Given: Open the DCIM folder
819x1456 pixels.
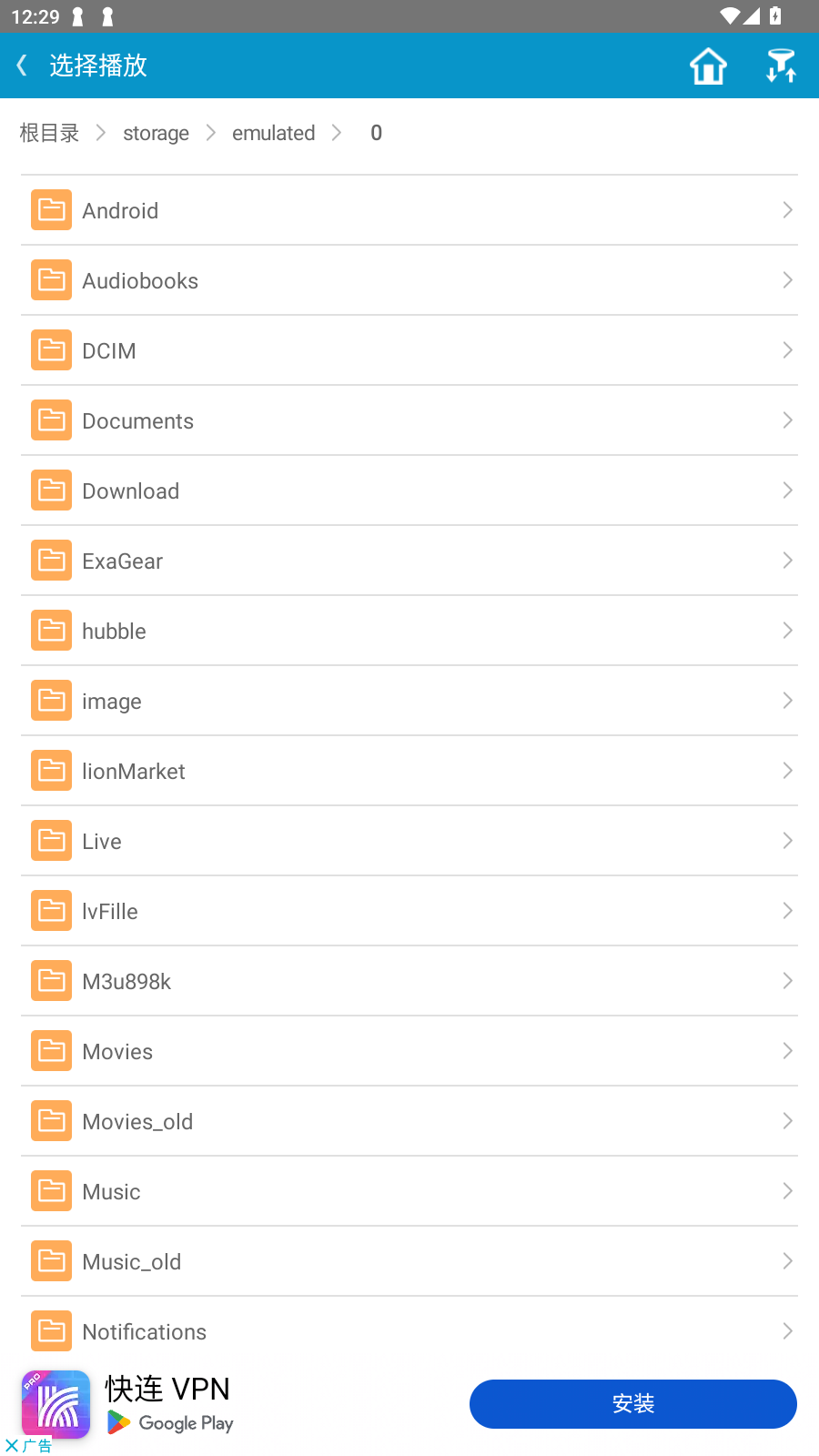Looking at the screenshot, I should (x=409, y=350).
